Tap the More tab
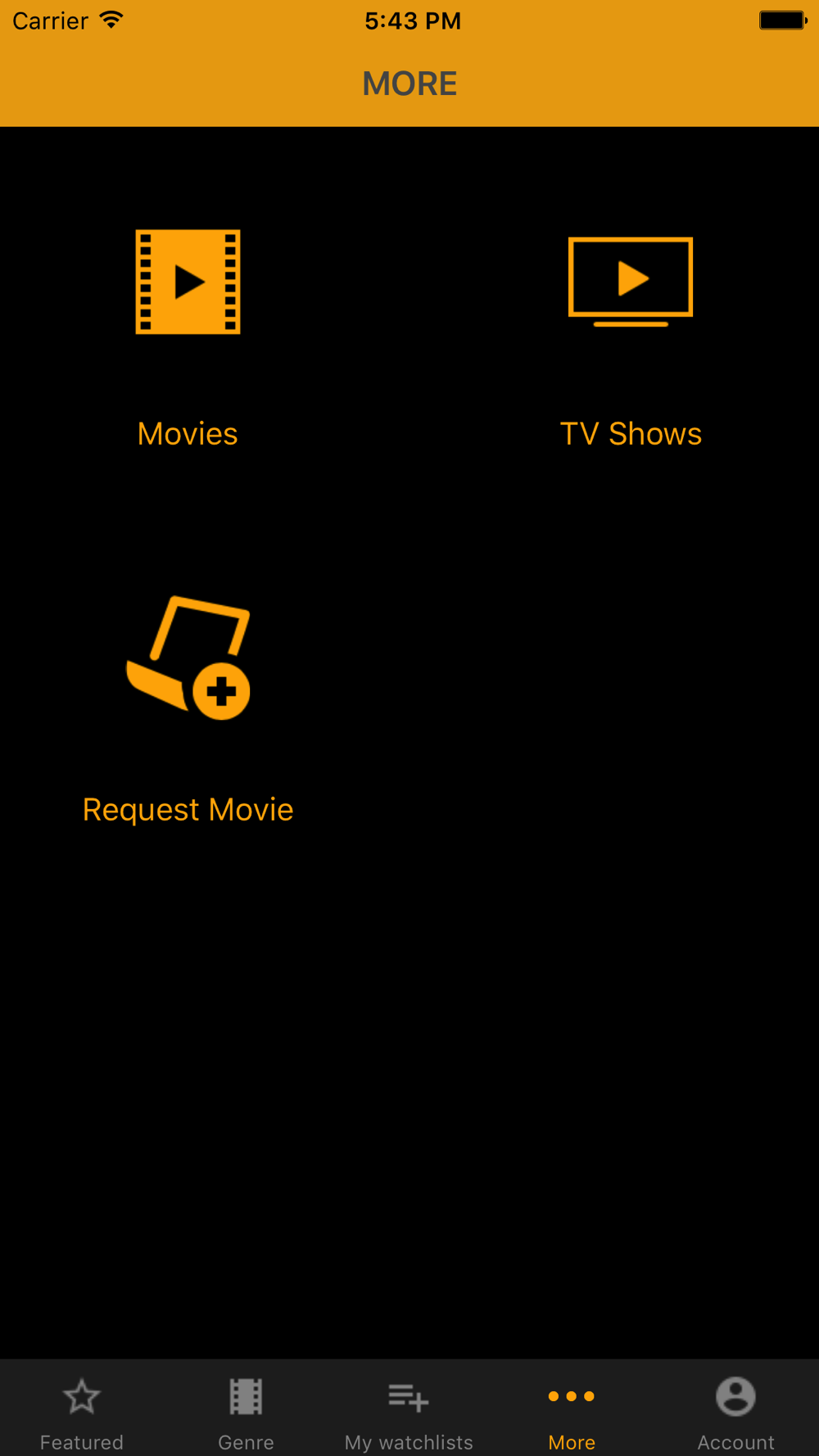This screenshot has width=819, height=1456. 572,1410
